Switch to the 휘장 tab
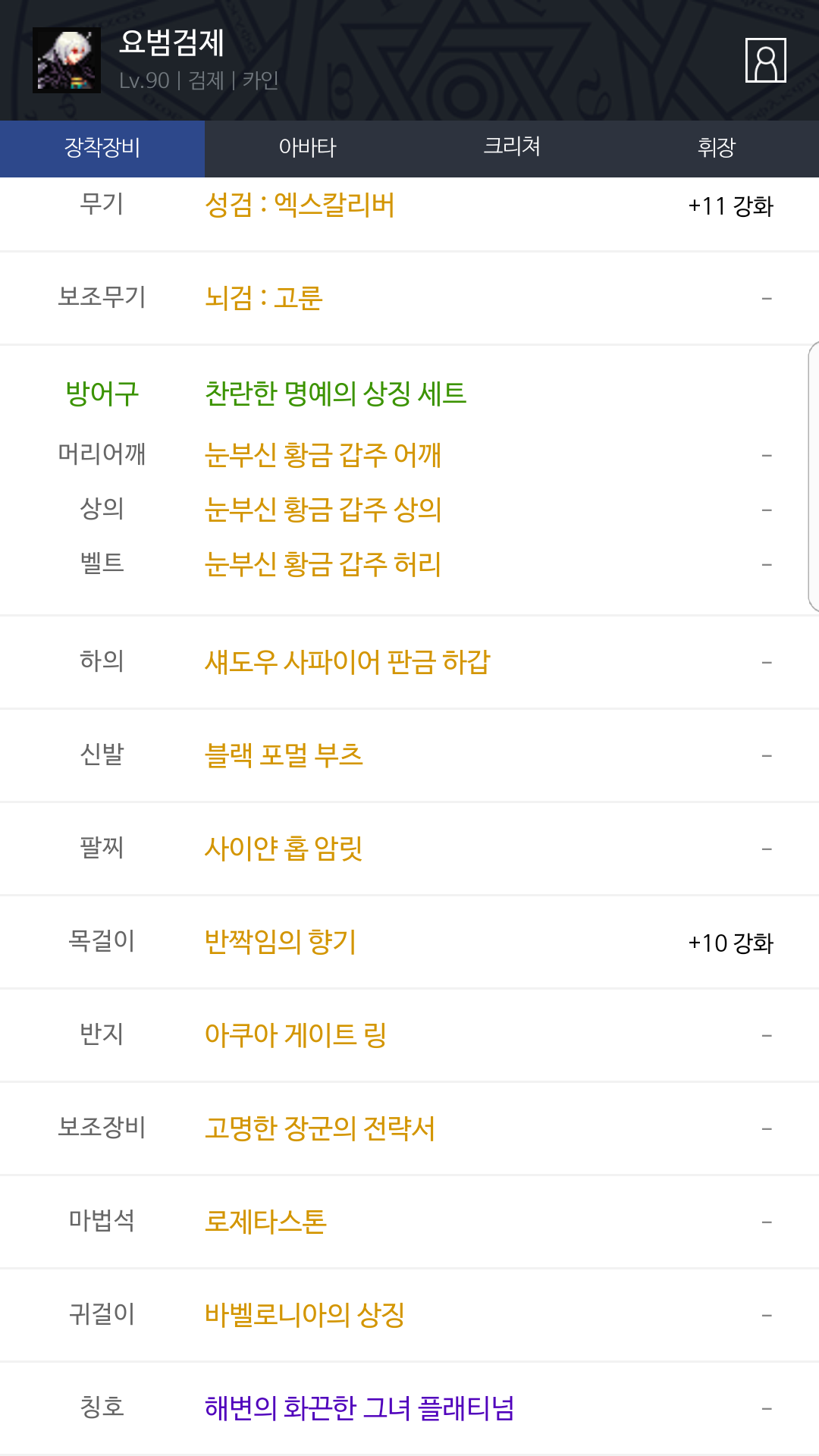The image size is (819, 1456). click(x=717, y=148)
